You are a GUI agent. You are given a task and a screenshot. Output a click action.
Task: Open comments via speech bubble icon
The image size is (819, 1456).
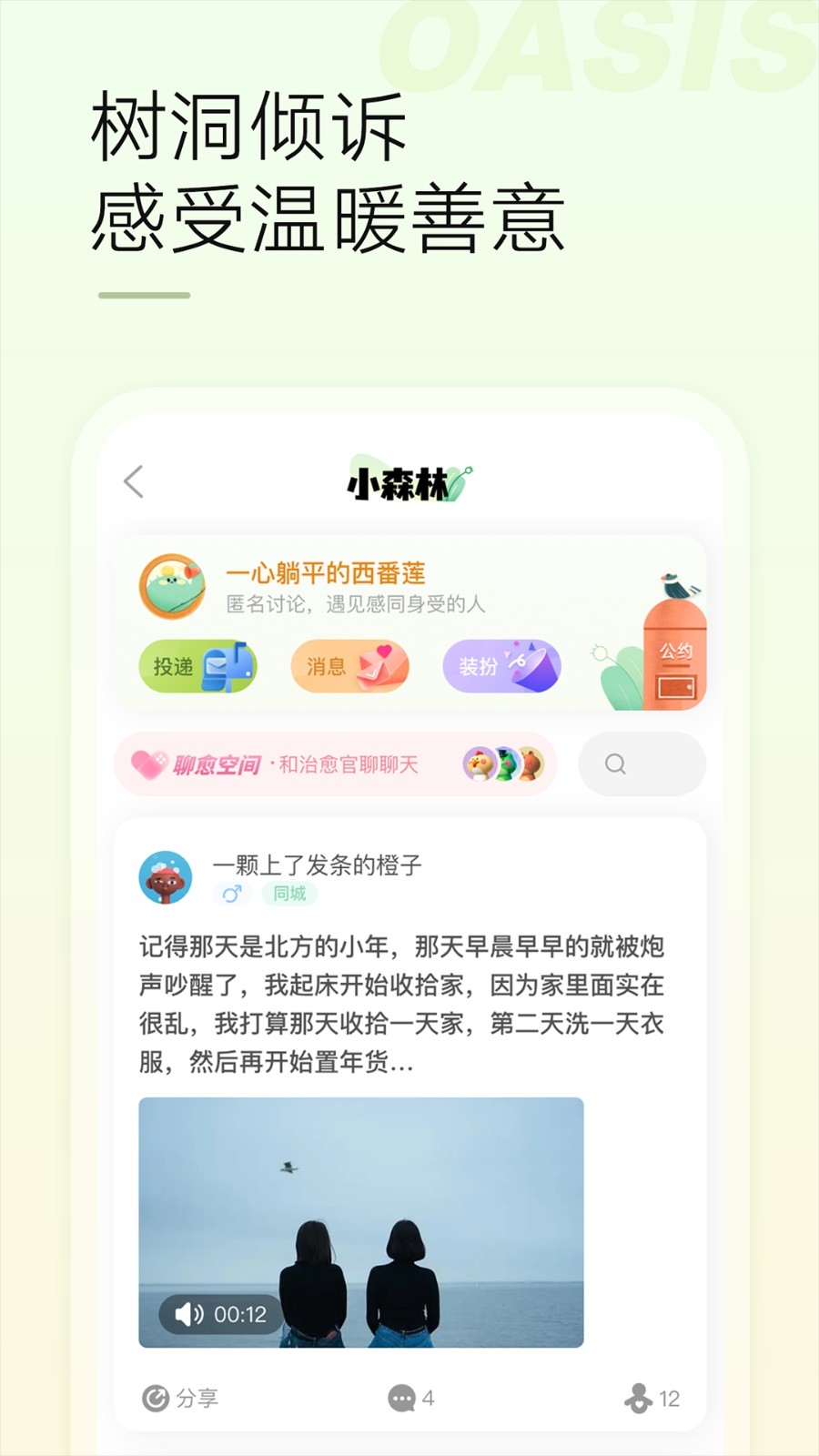point(402,1398)
